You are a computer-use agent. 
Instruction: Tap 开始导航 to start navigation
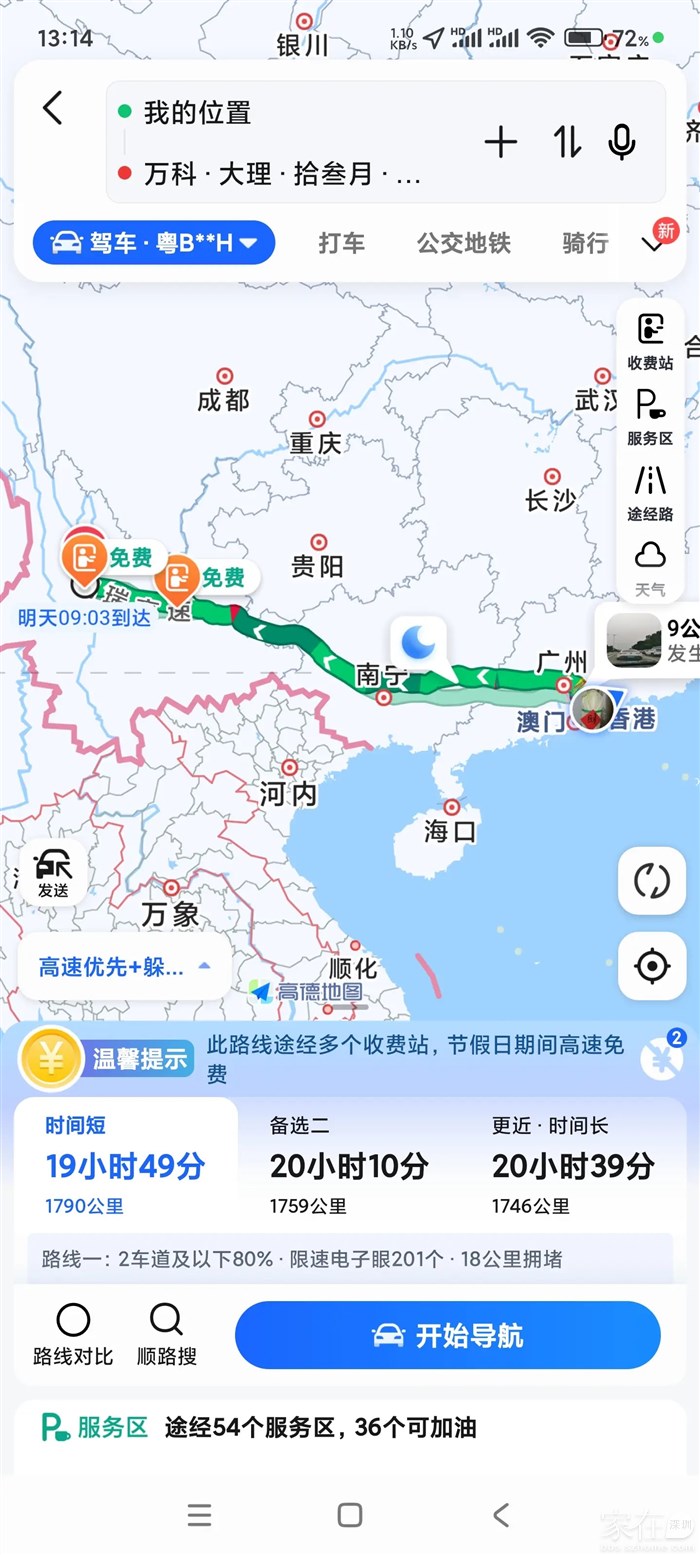[x=448, y=1335]
